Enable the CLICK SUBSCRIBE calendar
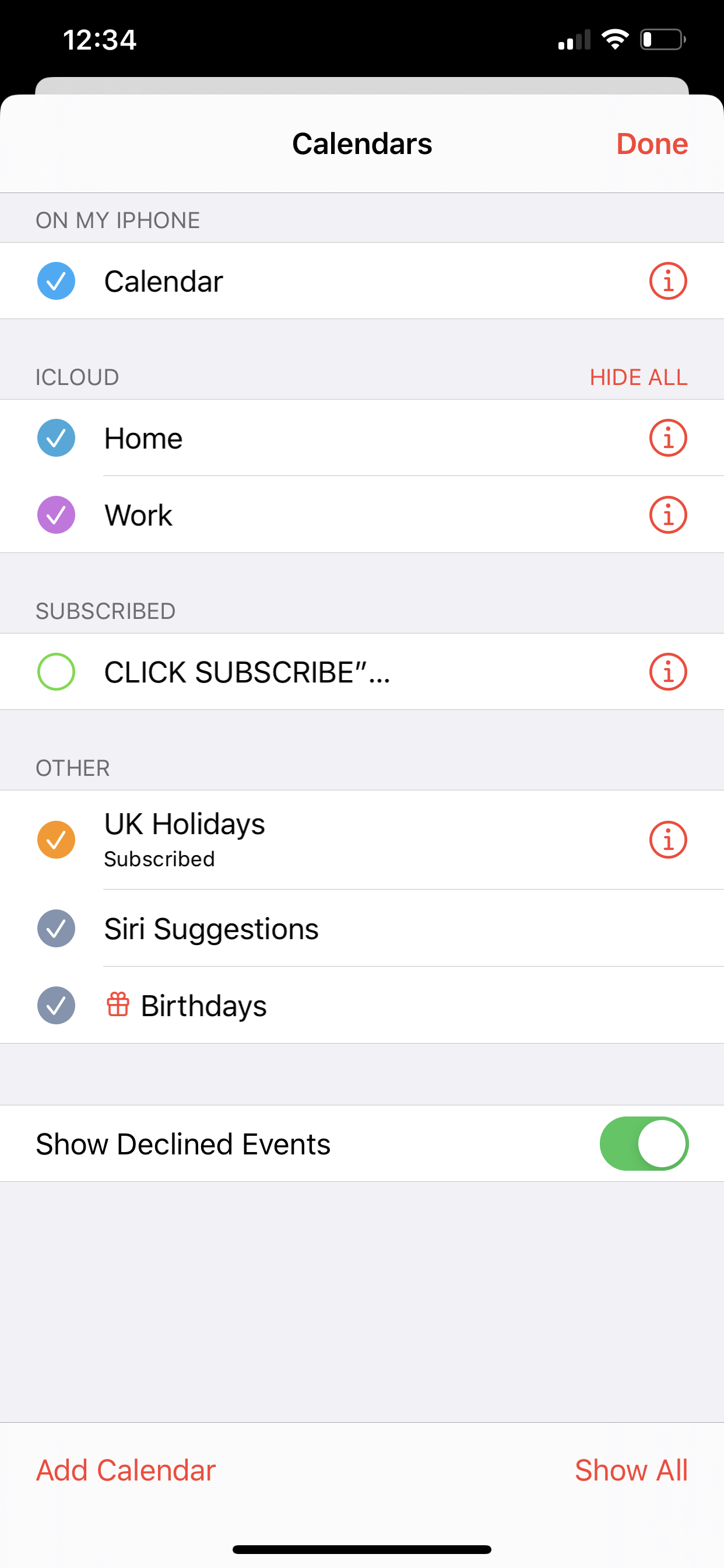This screenshot has width=724, height=1568. 56,672
